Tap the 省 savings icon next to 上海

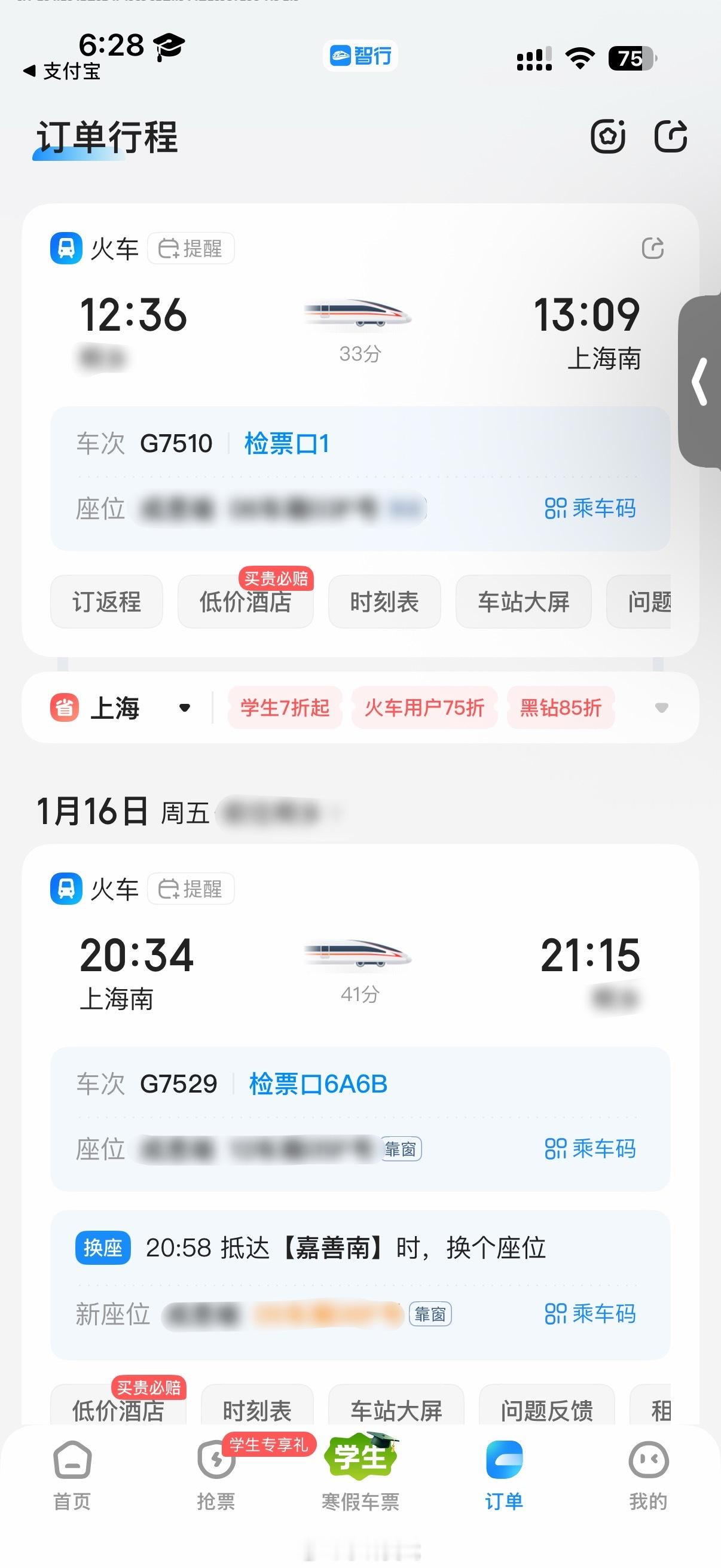(x=65, y=707)
